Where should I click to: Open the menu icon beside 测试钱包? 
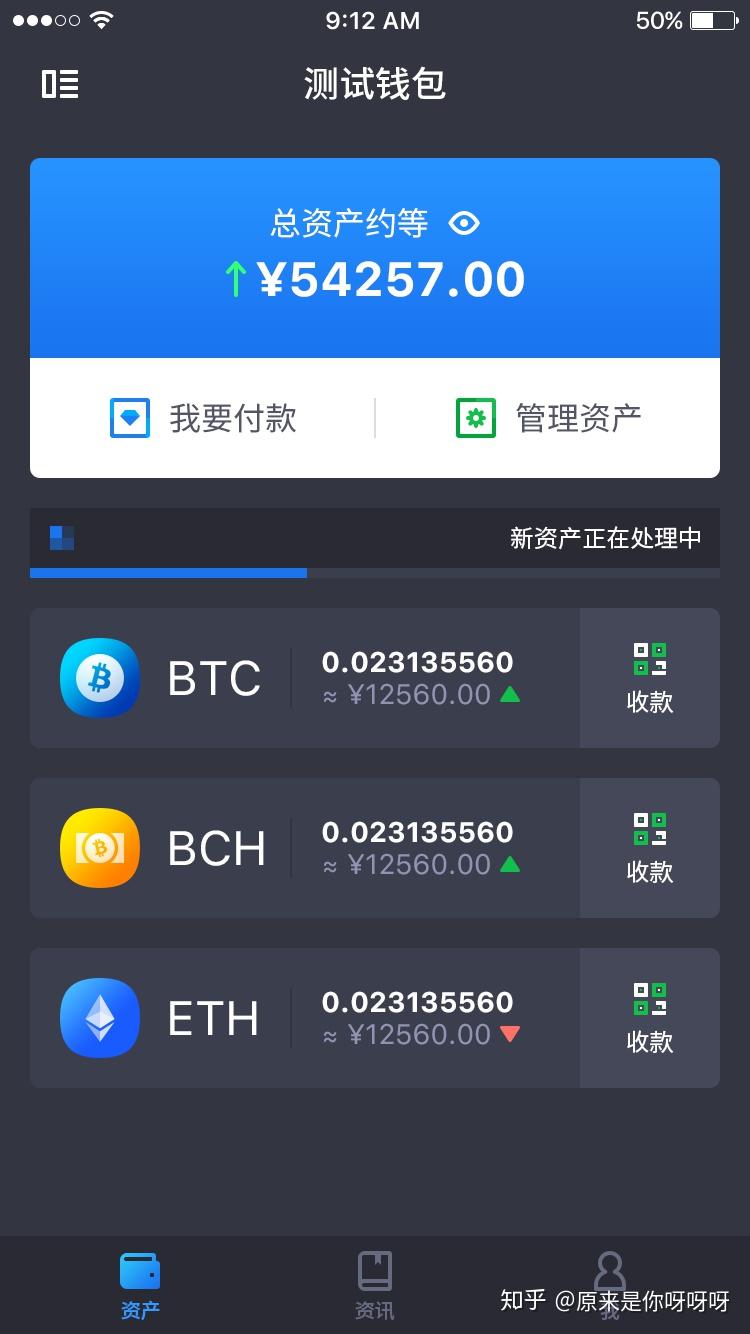60,84
